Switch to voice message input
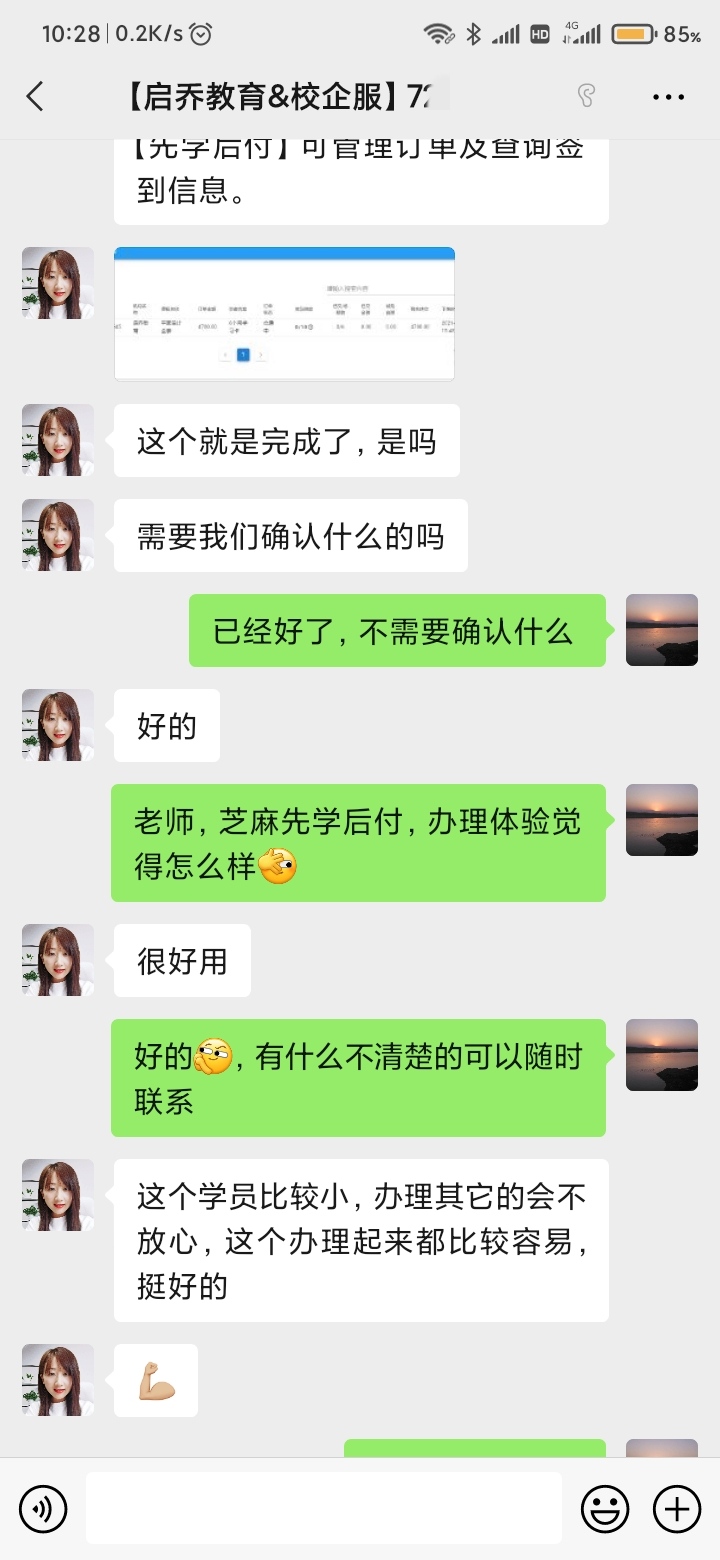Viewport: 720px width, 1560px height. tap(43, 1507)
